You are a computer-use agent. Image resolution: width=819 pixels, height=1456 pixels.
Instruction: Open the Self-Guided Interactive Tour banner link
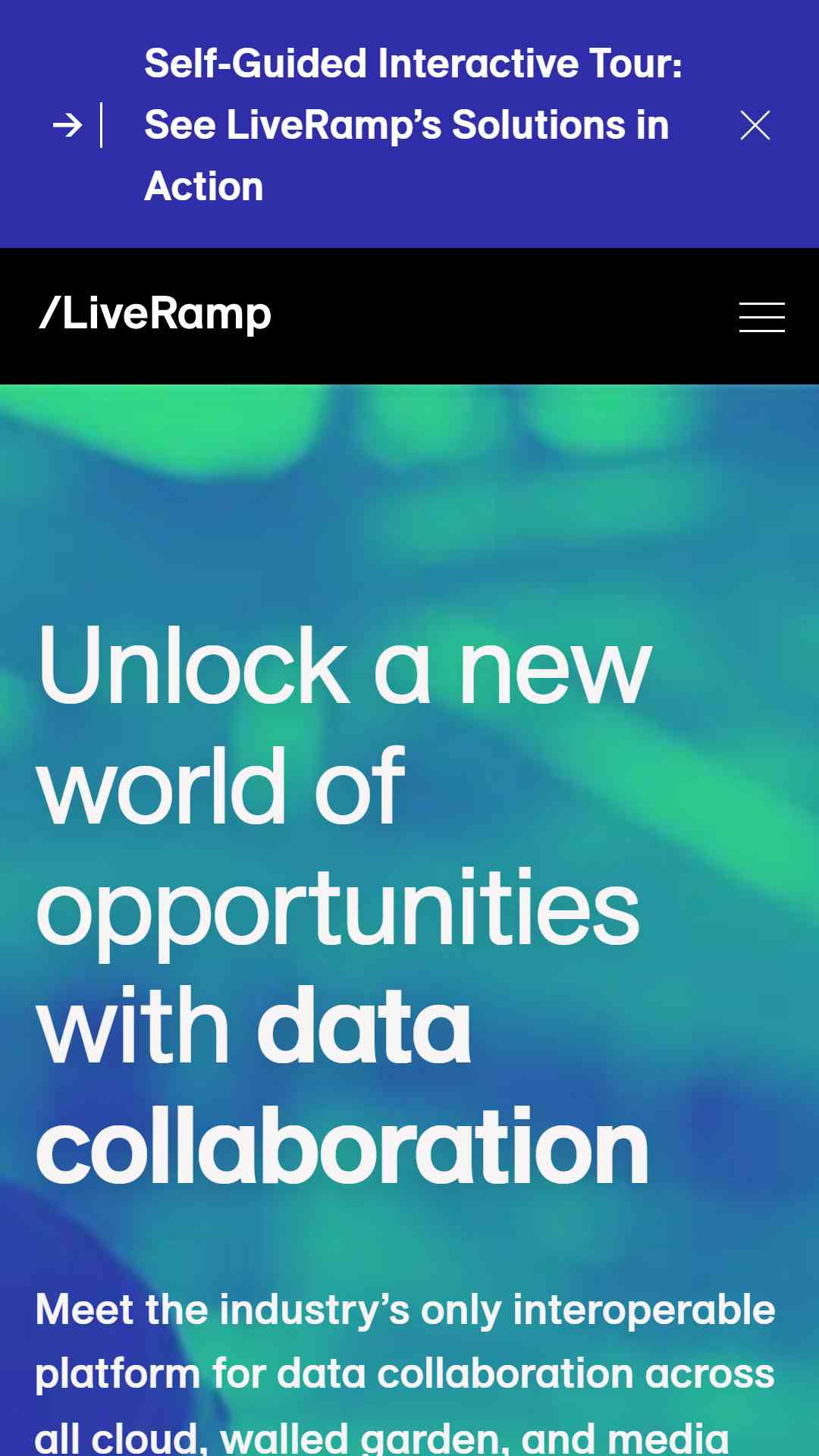tap(413, 125)
